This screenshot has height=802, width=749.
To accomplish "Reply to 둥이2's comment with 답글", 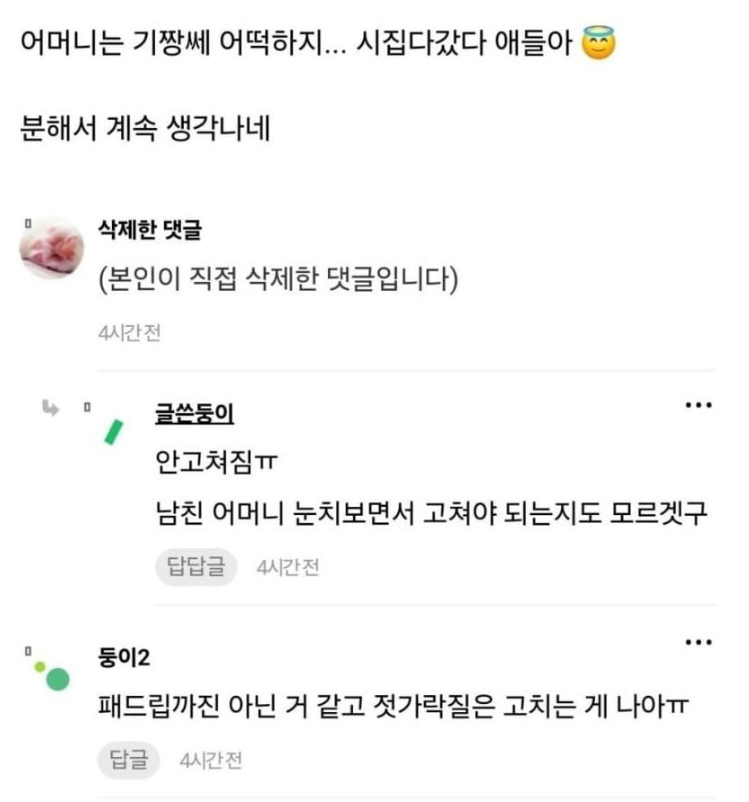I will coord(128,760).
